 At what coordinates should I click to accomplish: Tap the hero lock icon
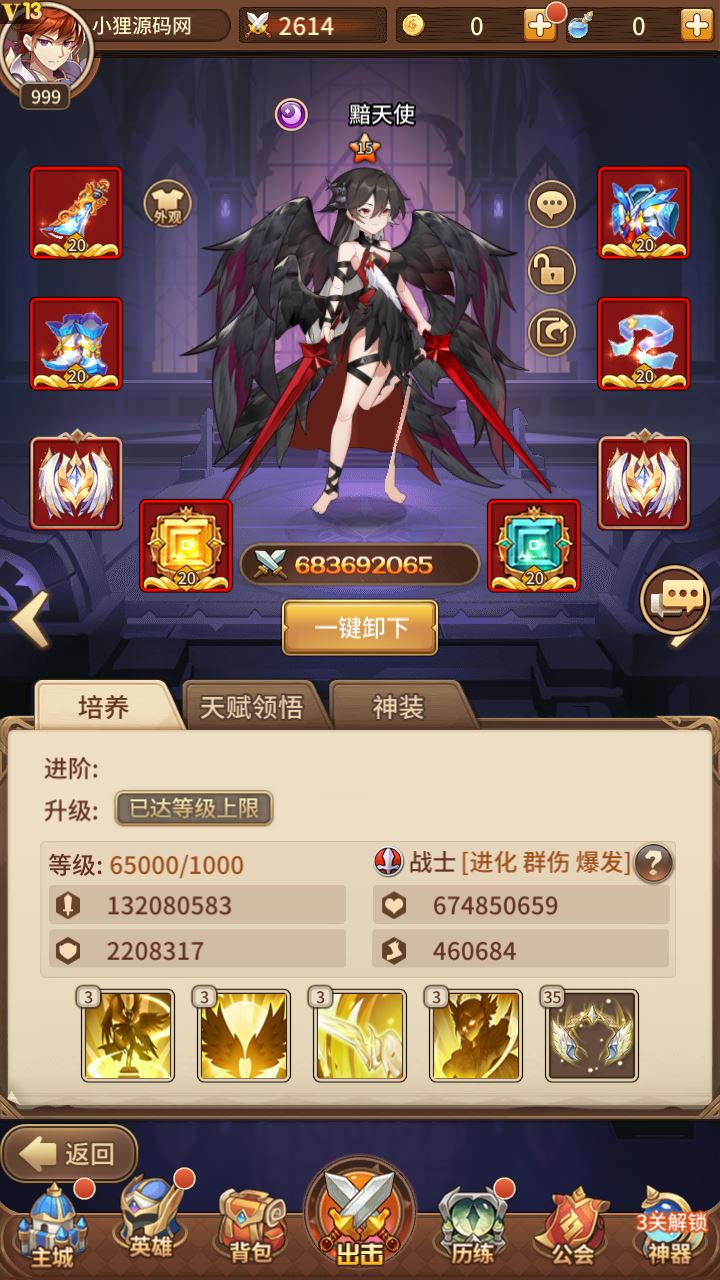click(552, 269)
